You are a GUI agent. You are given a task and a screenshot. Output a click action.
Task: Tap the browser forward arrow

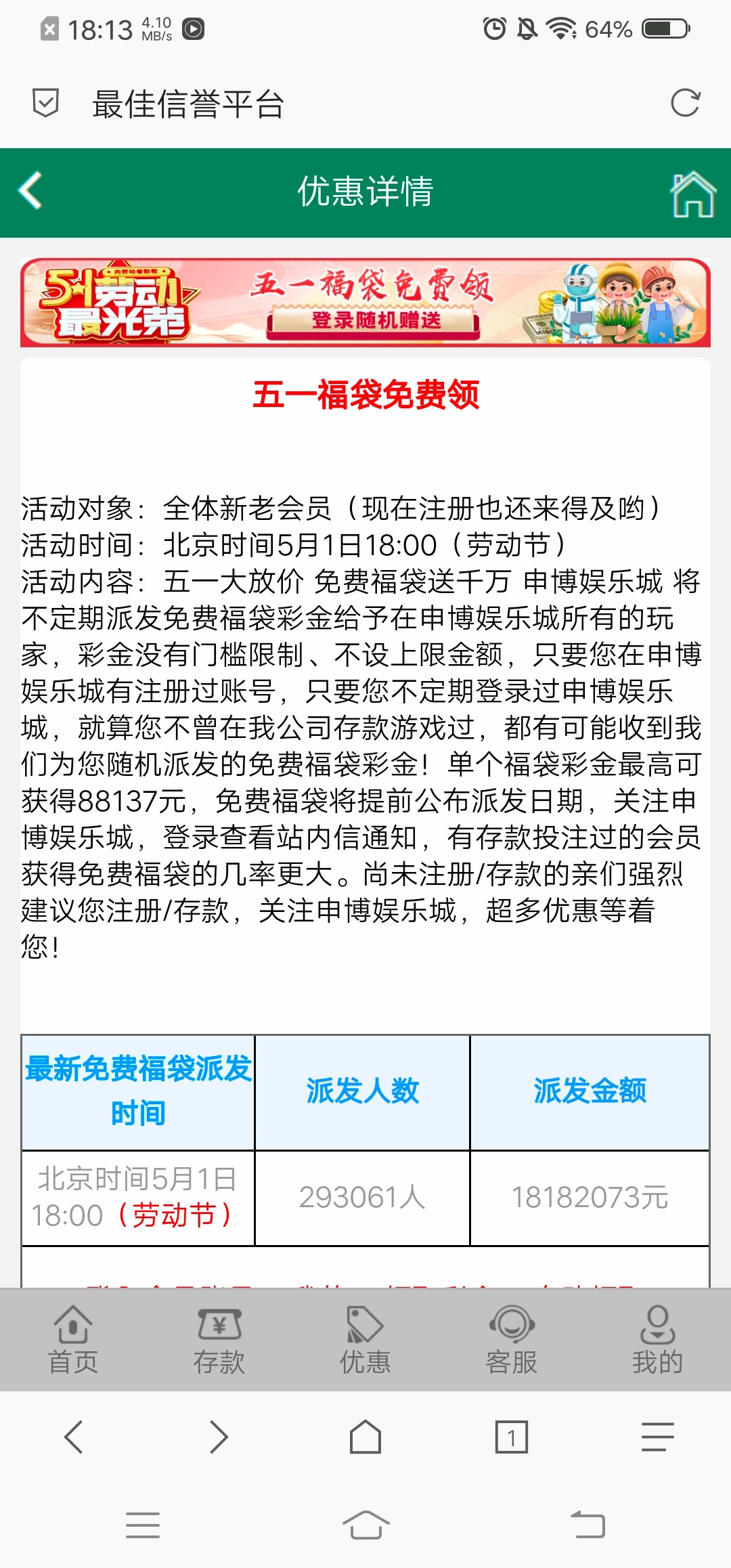[x=219, y=1437]
